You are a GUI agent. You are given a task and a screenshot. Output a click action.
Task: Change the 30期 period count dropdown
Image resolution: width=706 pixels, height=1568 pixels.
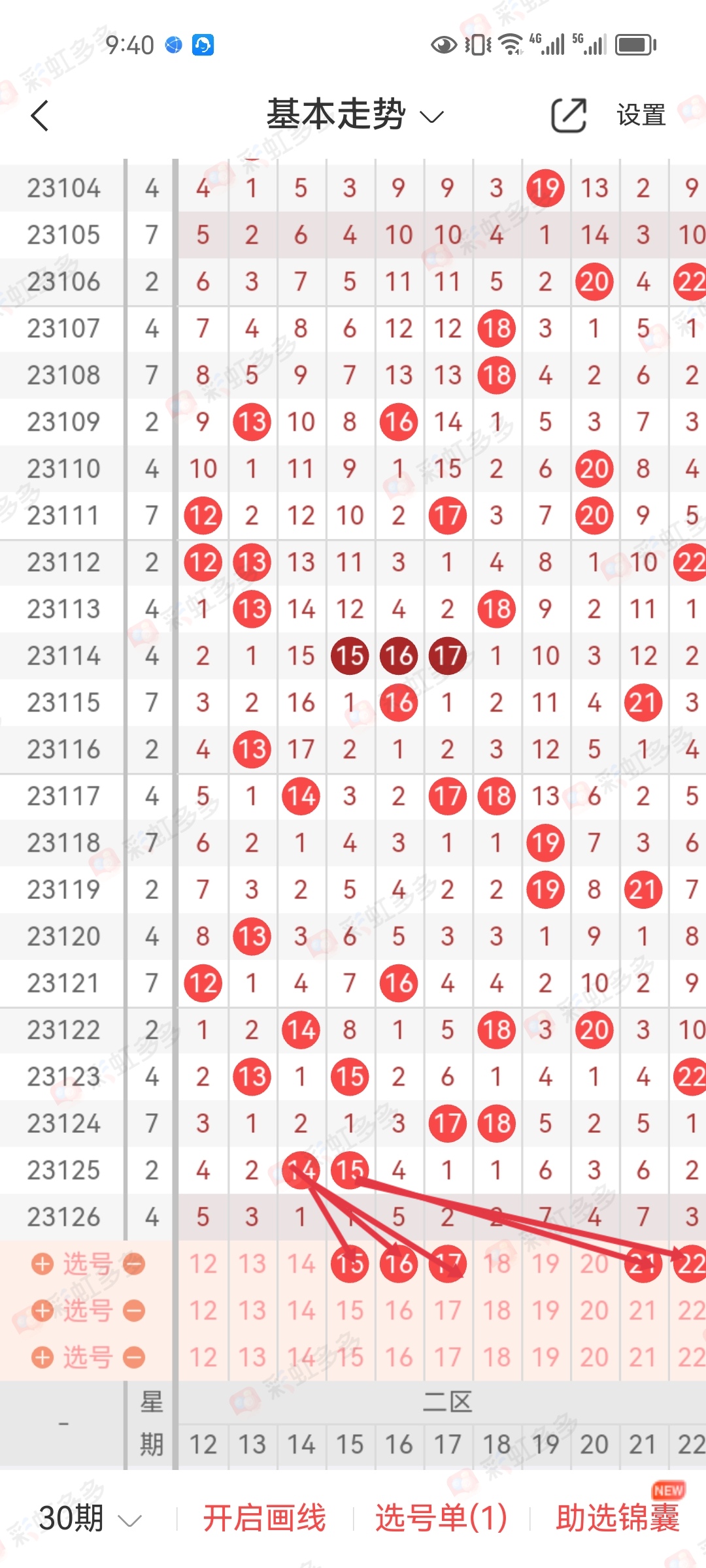click(90, 1518)
